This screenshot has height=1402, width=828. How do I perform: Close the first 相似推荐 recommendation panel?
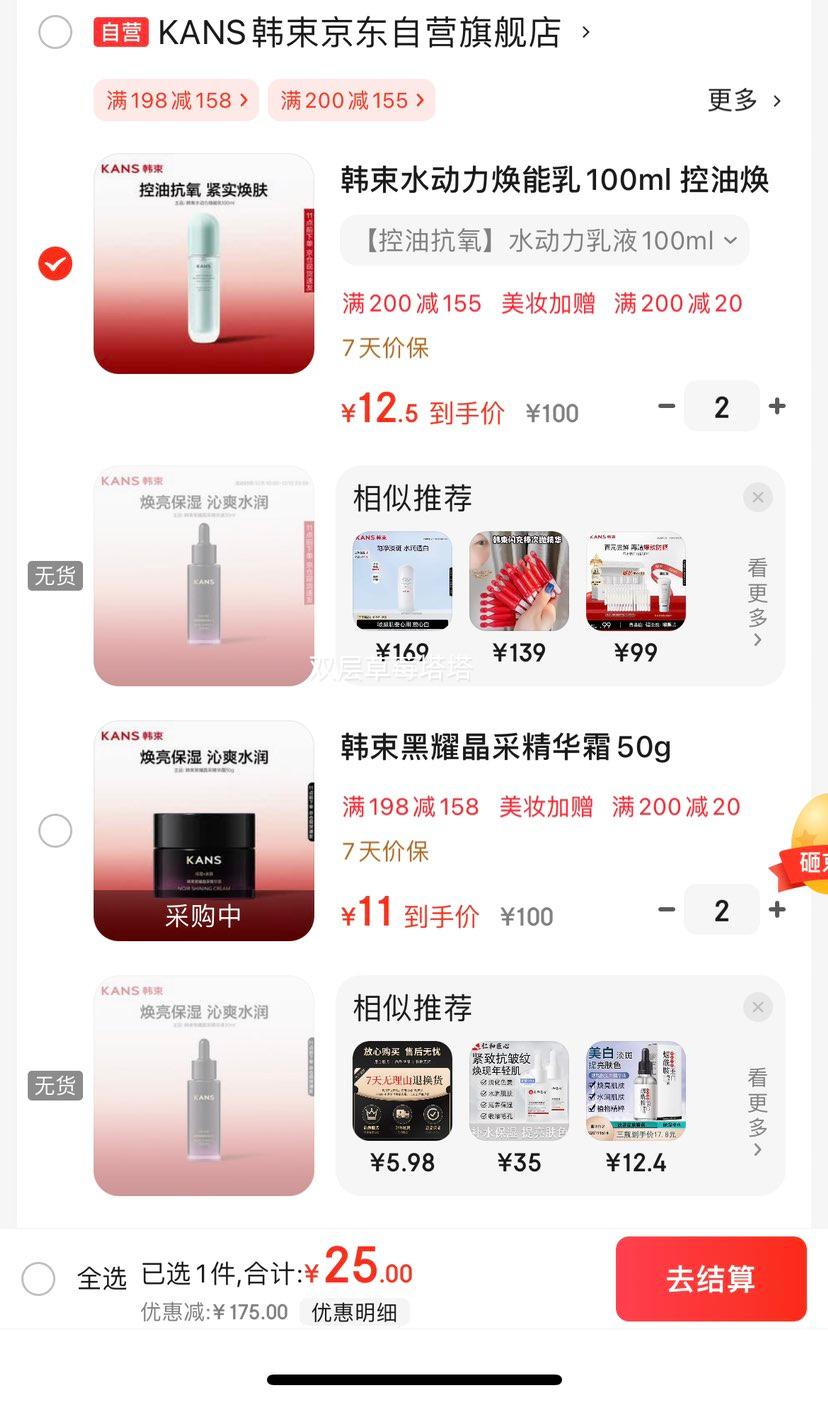click(x=757, y=497)
